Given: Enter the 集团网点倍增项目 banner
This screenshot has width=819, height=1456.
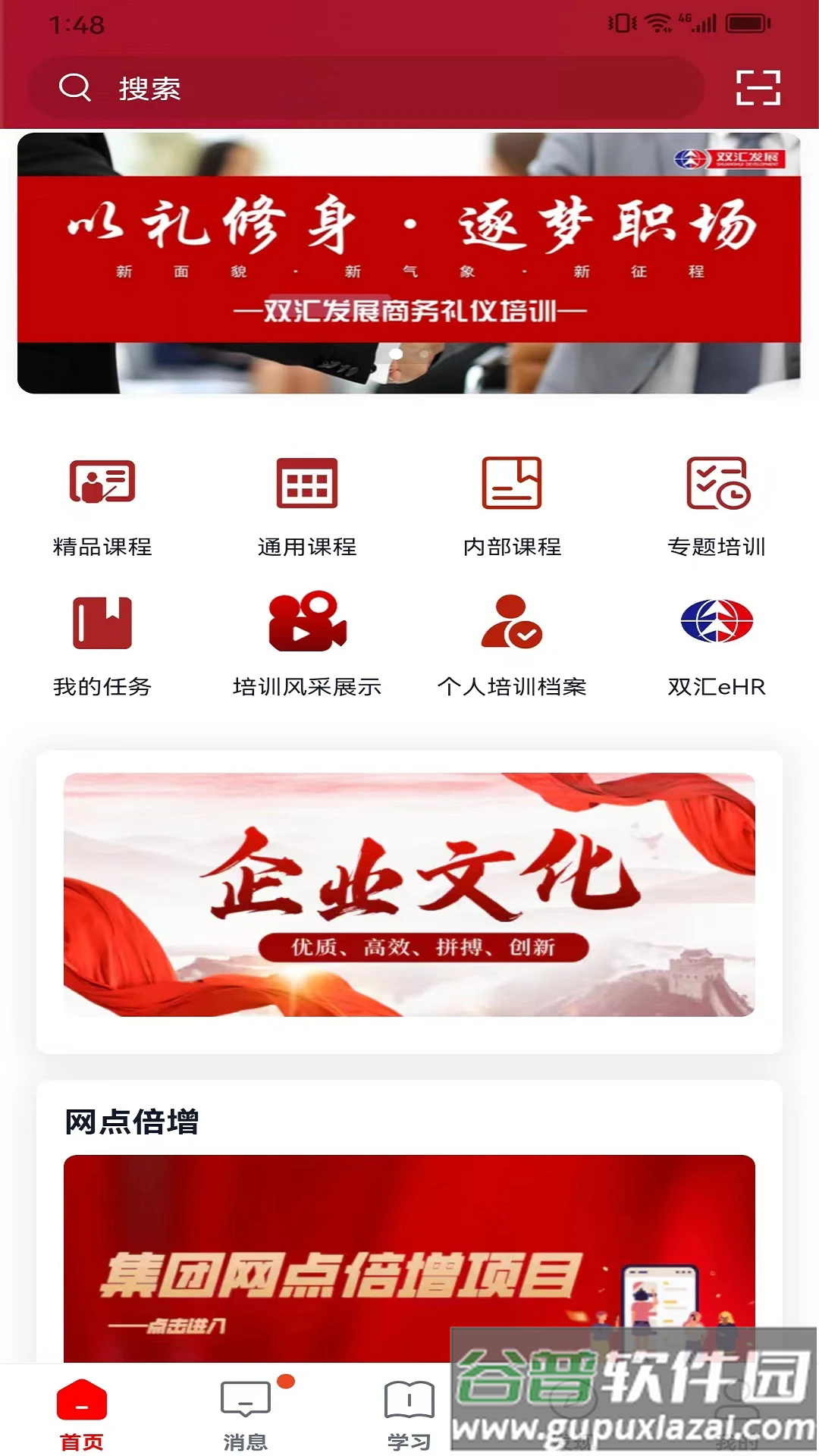Looking at the screenshot, I should point(409,1274).
